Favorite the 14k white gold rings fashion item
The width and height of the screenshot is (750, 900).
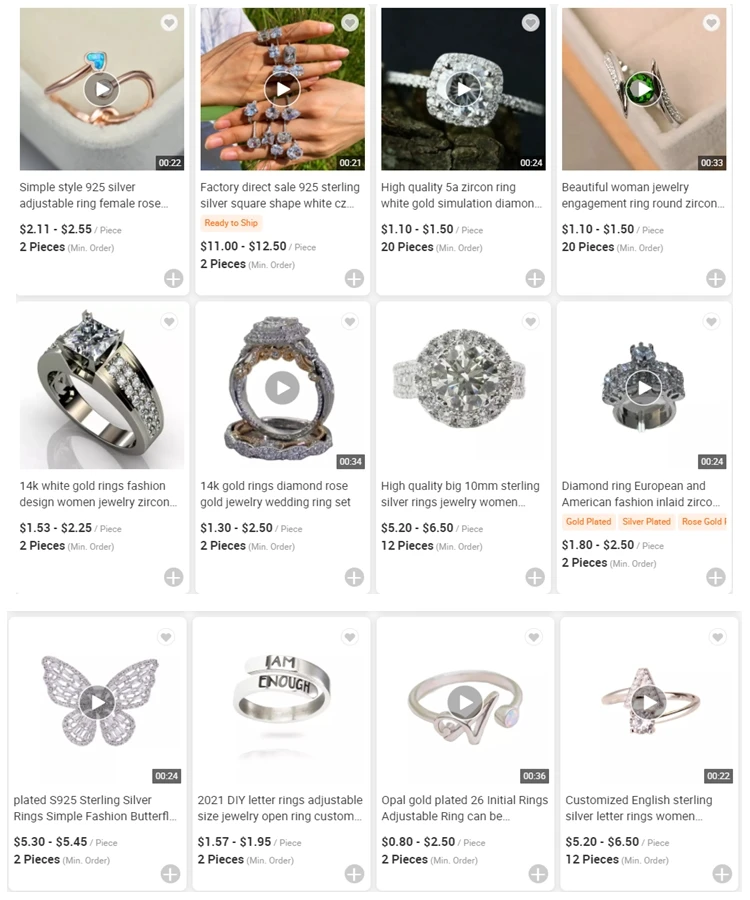click(x=170, y=321)
